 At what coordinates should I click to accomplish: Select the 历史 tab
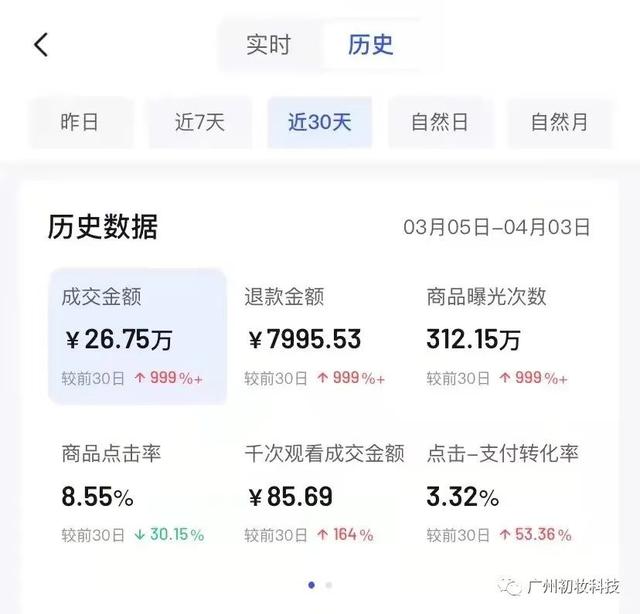click(370, 45)
